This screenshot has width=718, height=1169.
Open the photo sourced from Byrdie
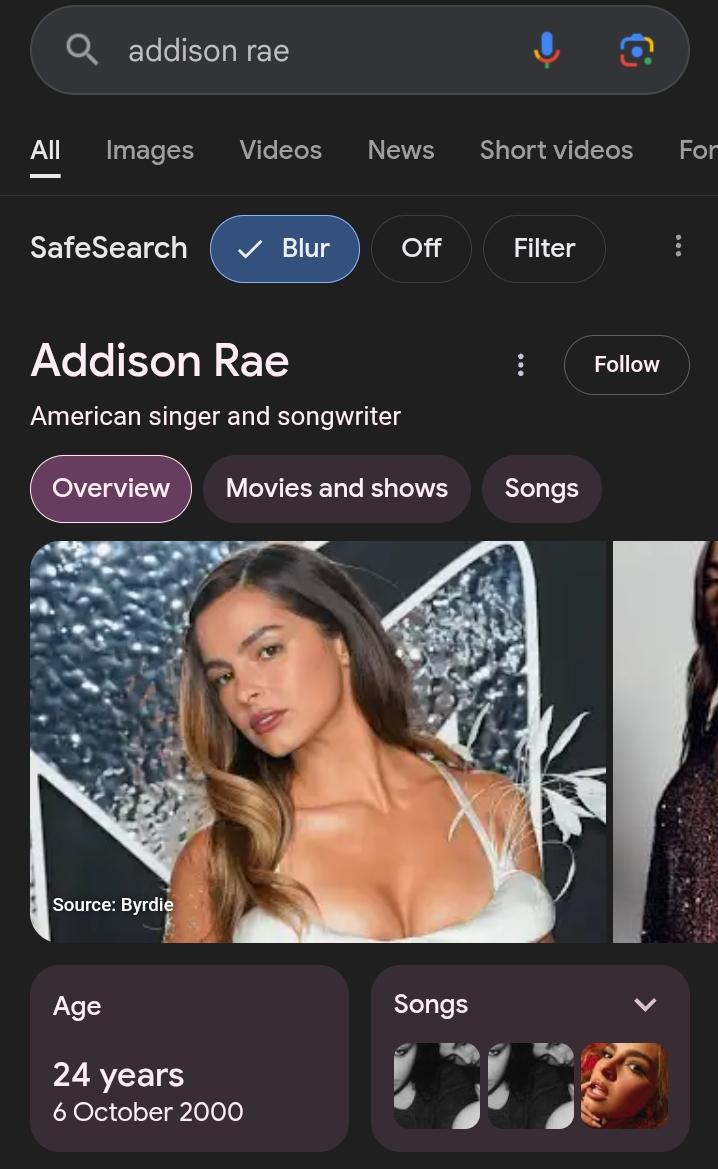318,740
